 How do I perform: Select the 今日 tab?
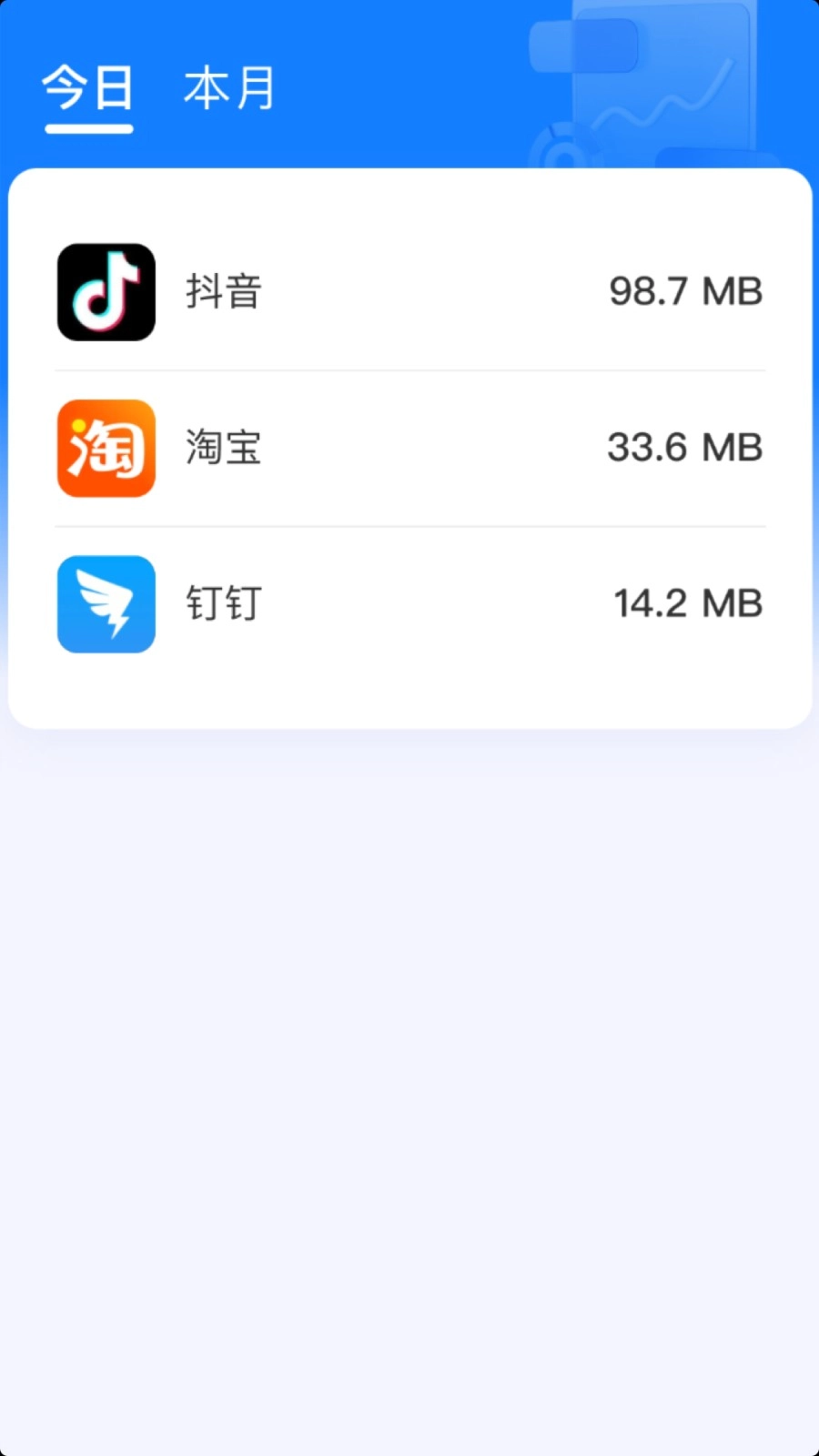[86, 88]
